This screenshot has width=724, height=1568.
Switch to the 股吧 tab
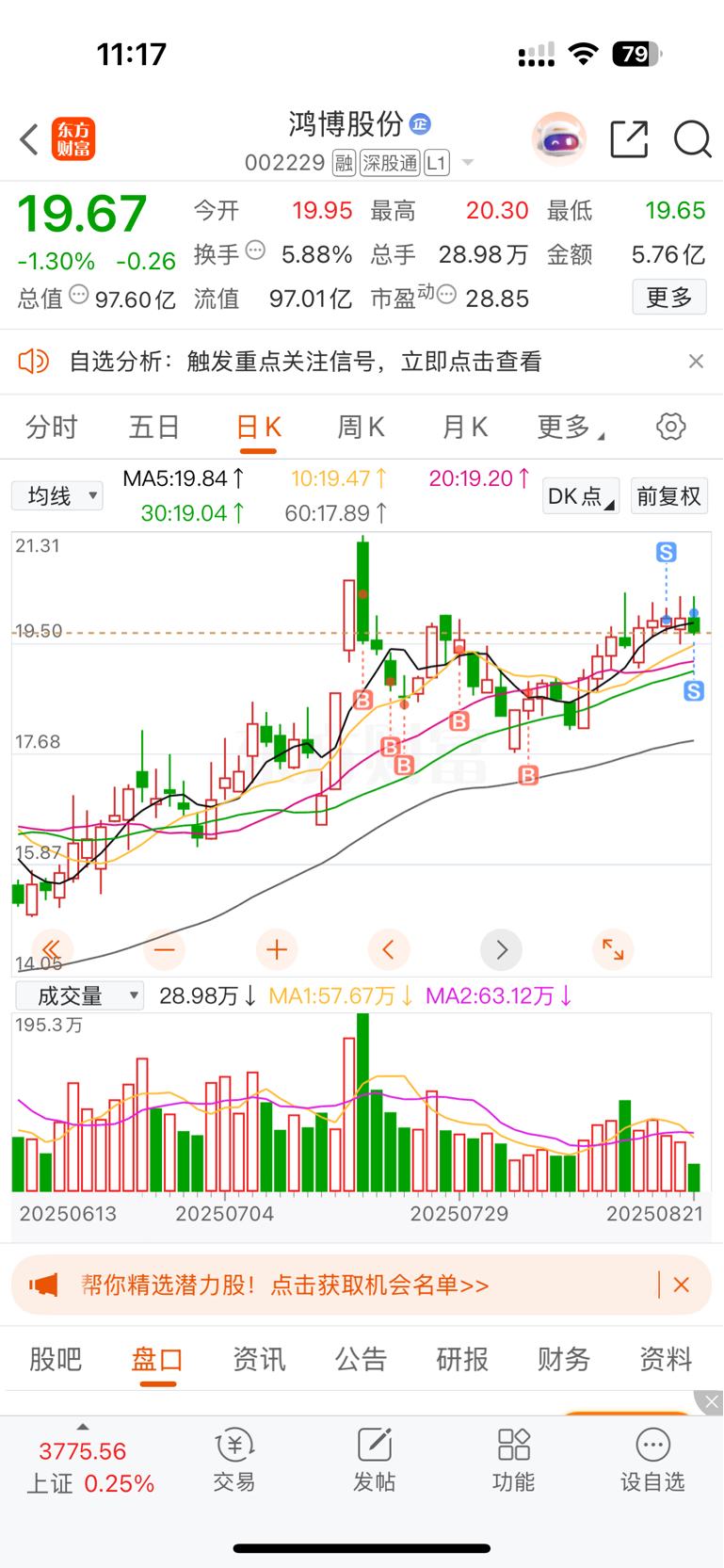point(56,1359)
